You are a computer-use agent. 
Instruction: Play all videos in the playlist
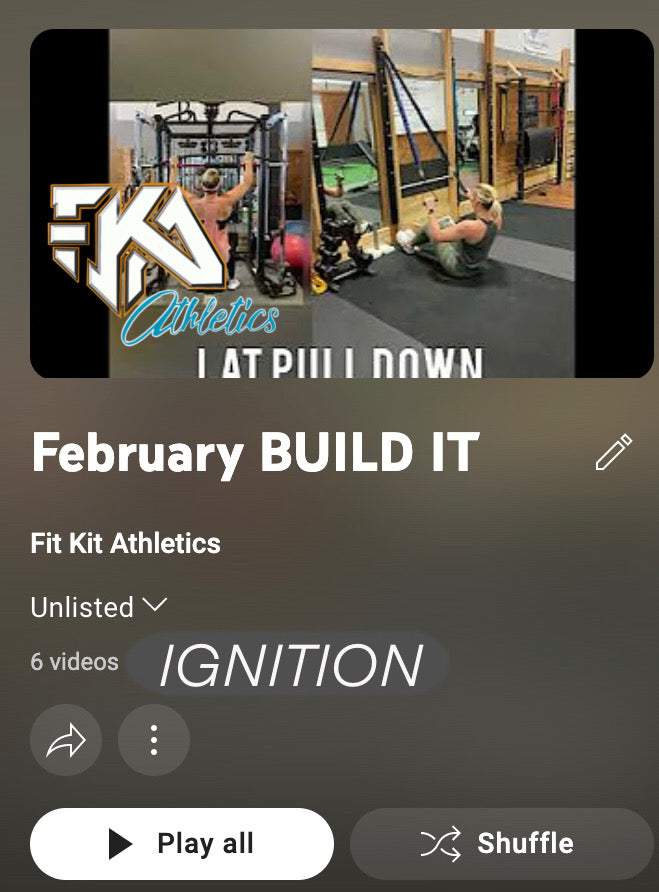(182, 843)
